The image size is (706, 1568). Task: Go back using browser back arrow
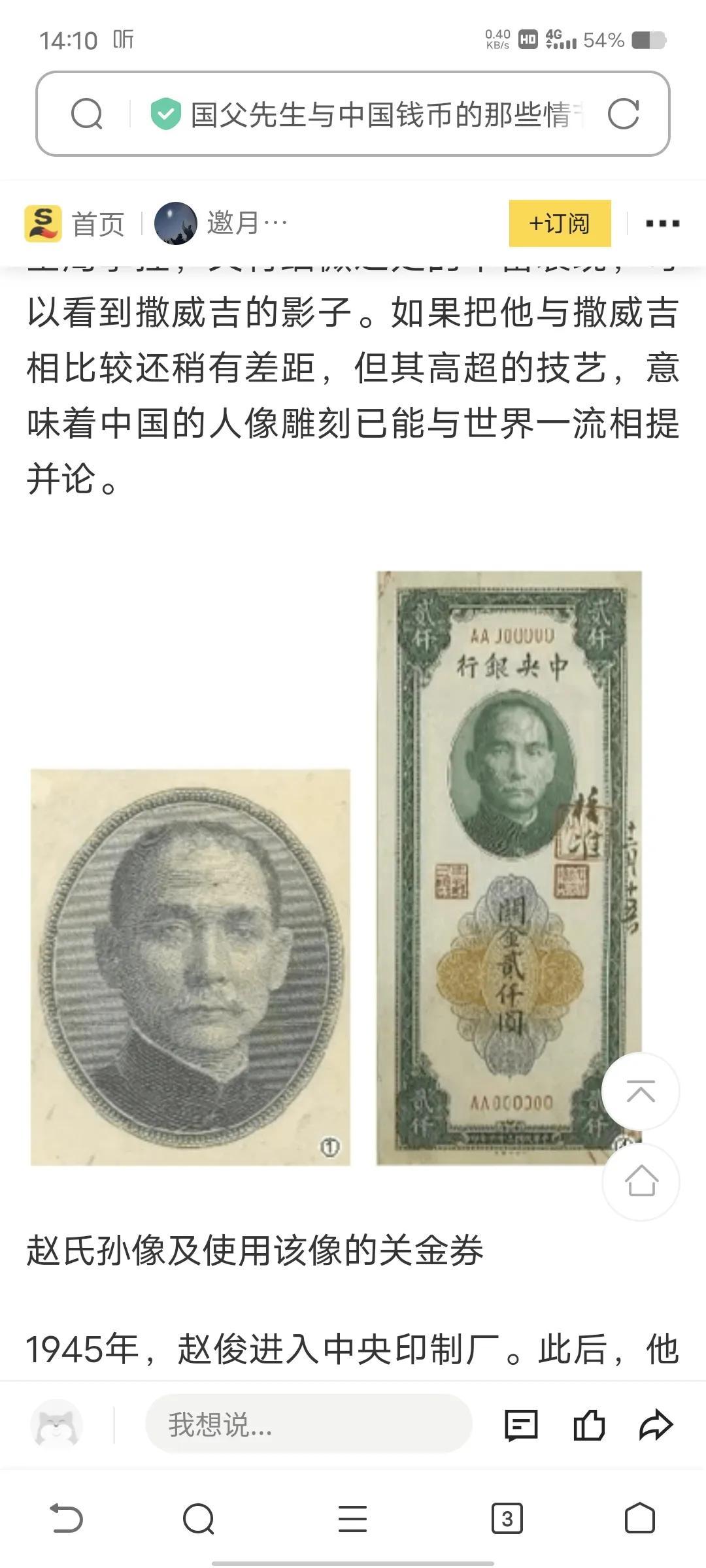pyautogui.click(x=66, y=1518)
